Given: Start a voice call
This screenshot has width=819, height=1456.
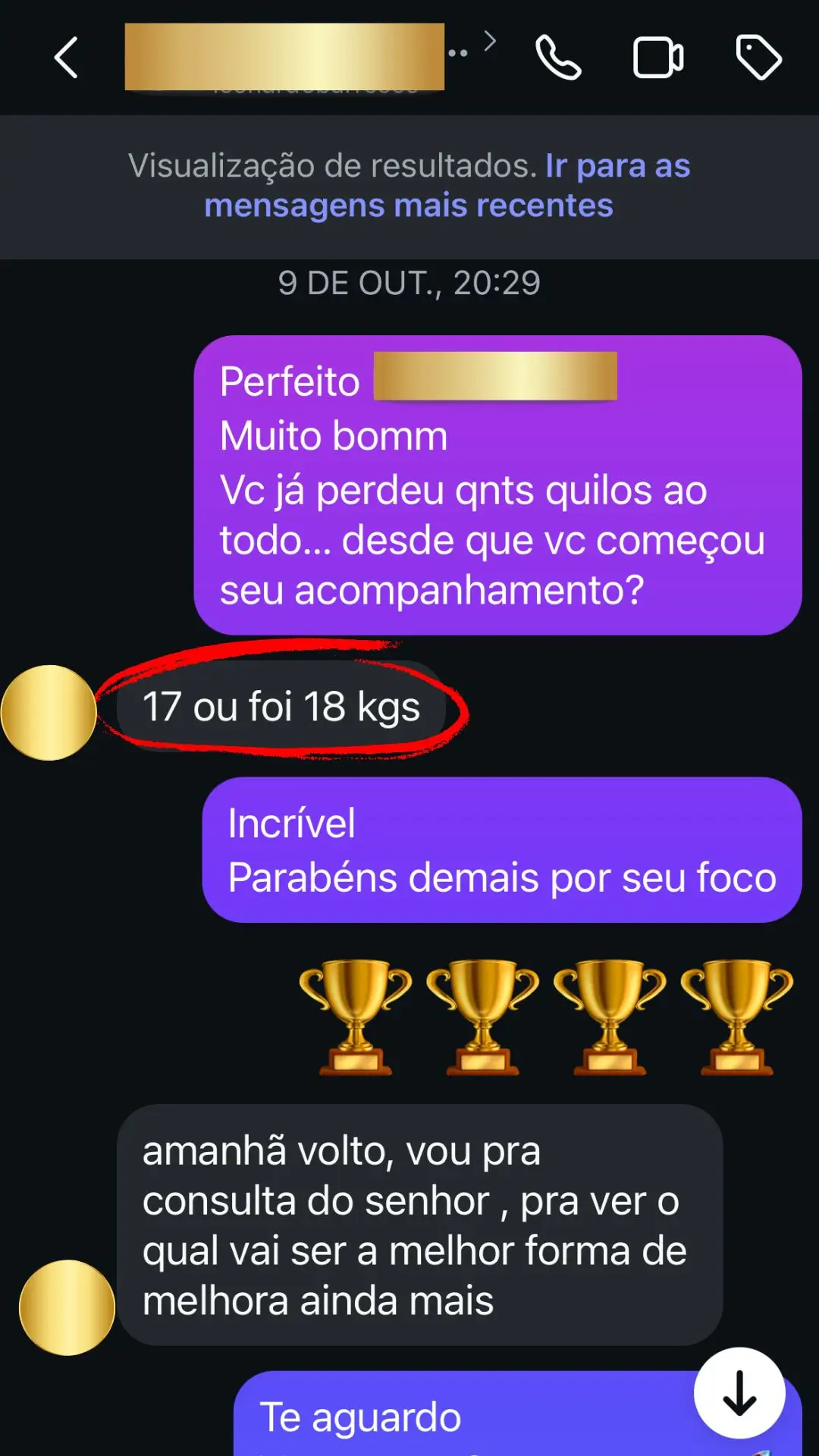Looking at the screenshot, I should [558, 58].
